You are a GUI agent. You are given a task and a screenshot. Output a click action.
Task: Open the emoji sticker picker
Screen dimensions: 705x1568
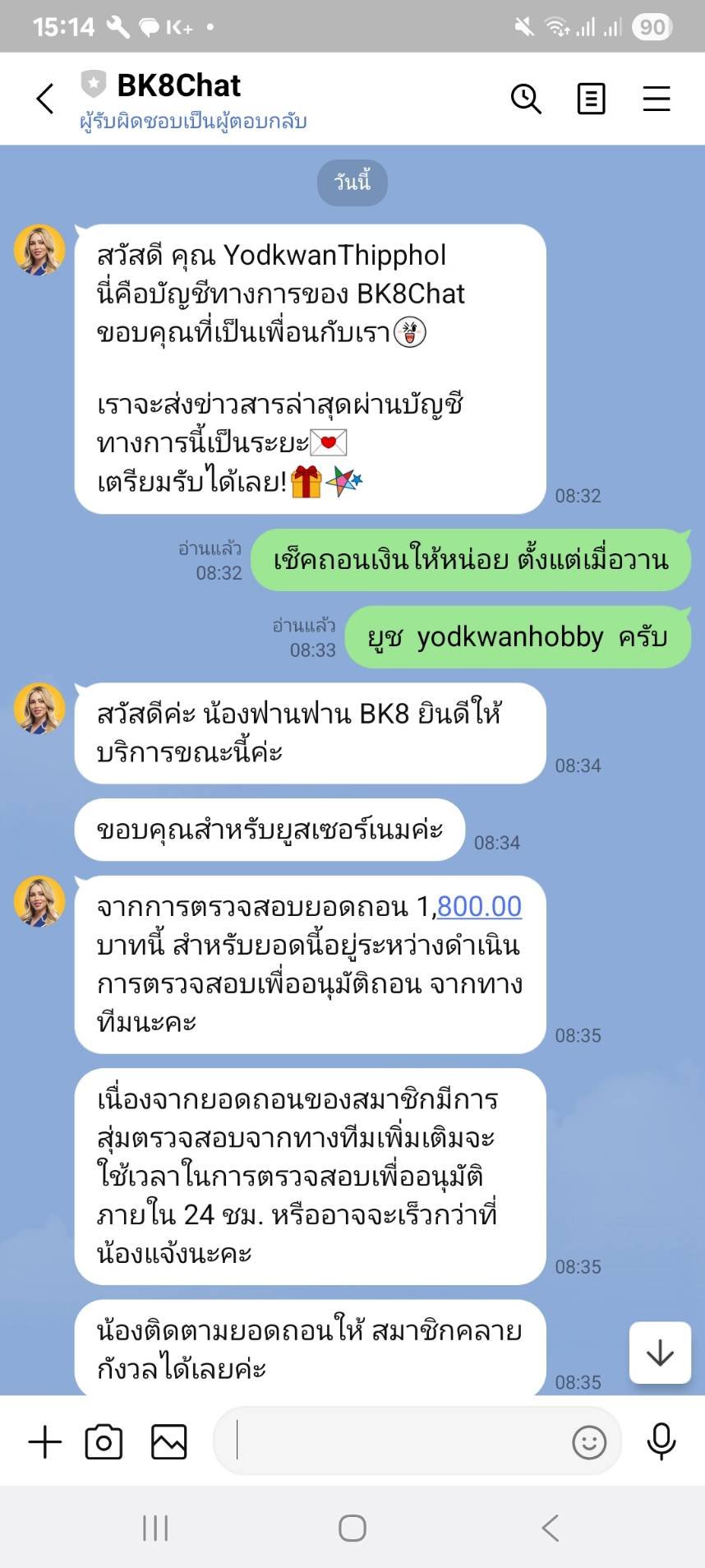[588, 1441]
